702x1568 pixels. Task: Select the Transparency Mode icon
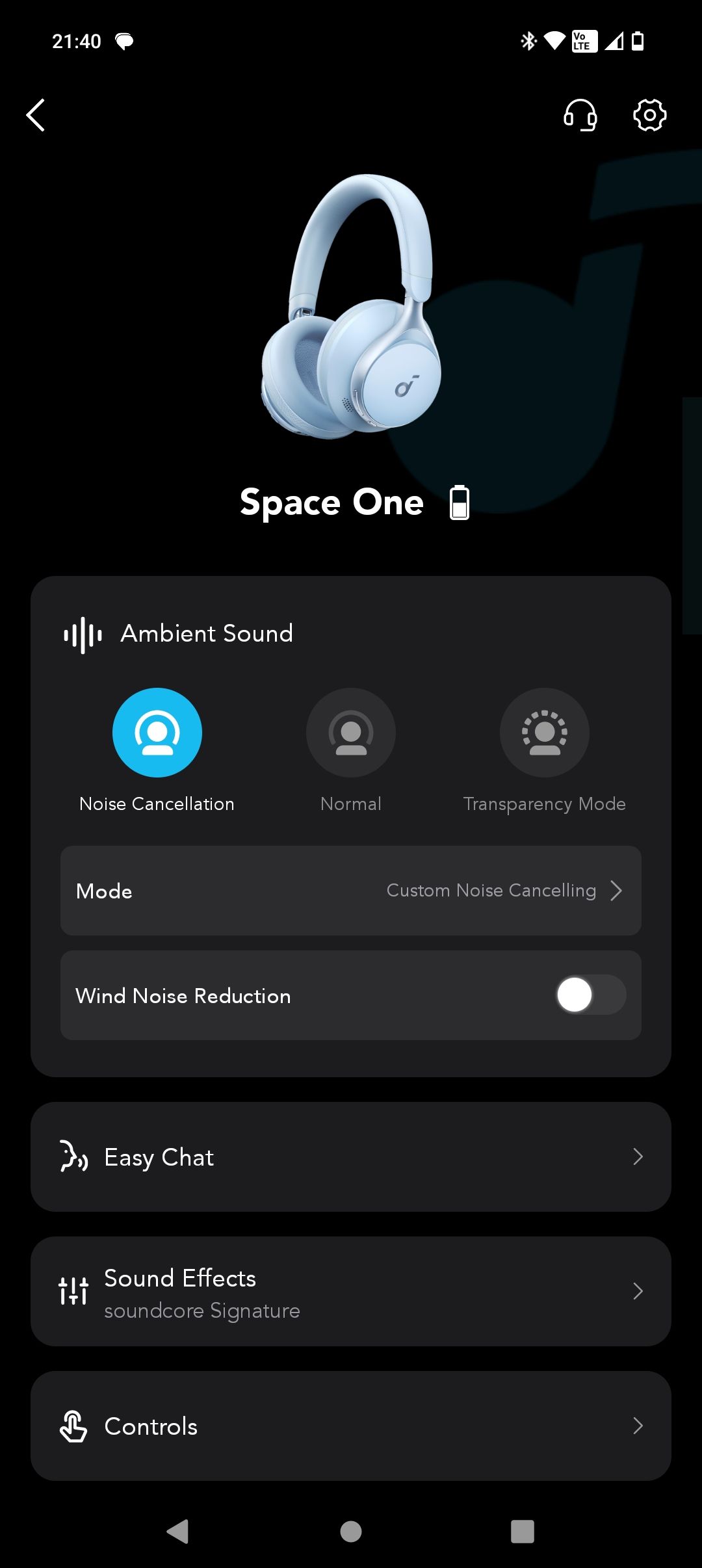point(545,732)
